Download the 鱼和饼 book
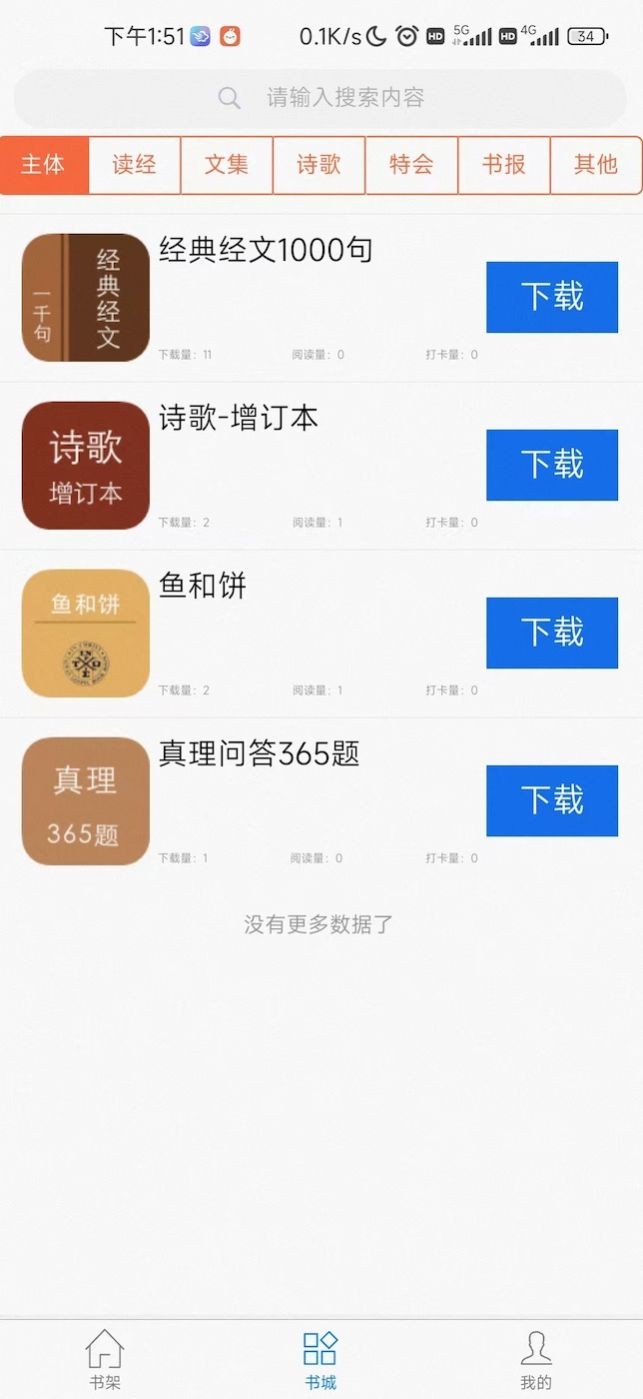643x1399 pixels. 552,633
